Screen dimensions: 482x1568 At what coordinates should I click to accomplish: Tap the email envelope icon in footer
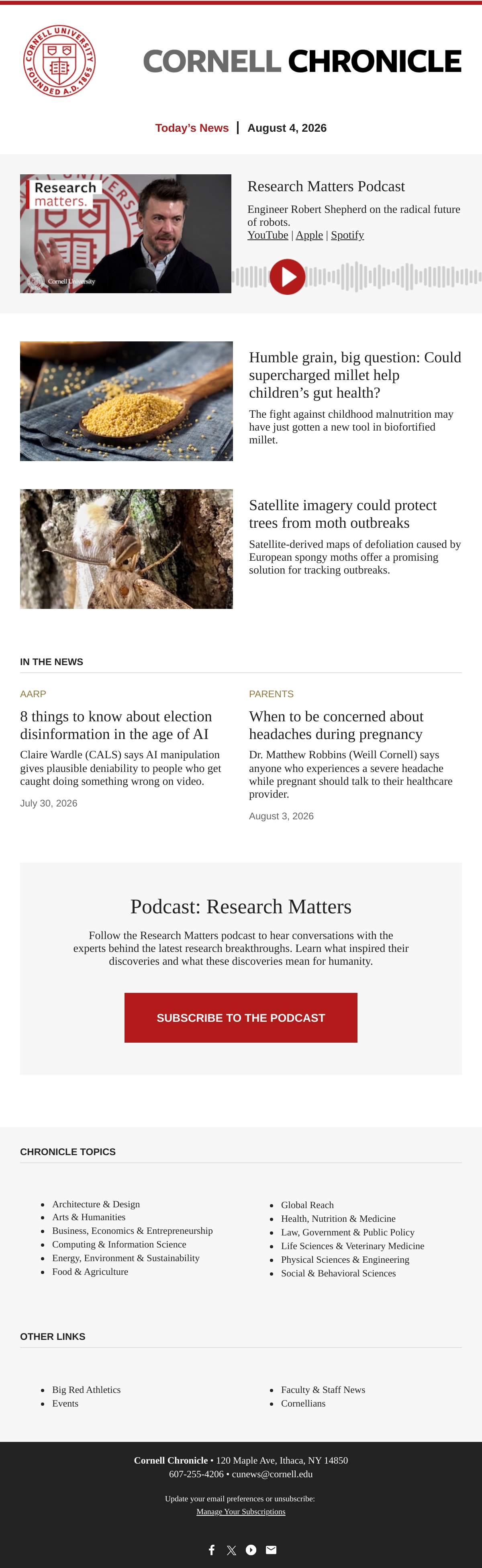271,1550
